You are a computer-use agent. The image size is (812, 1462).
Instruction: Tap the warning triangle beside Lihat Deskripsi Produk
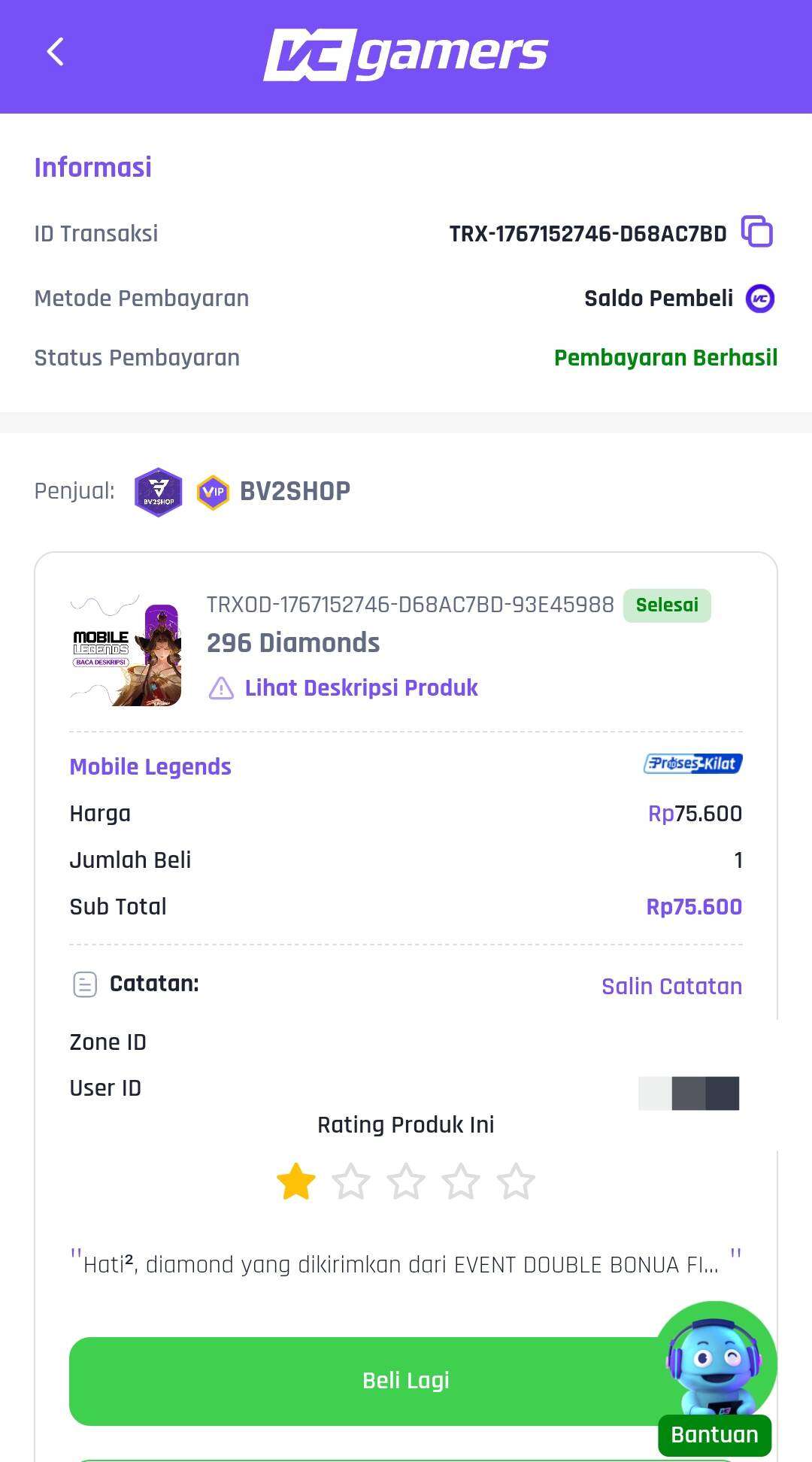coord(221,687)
